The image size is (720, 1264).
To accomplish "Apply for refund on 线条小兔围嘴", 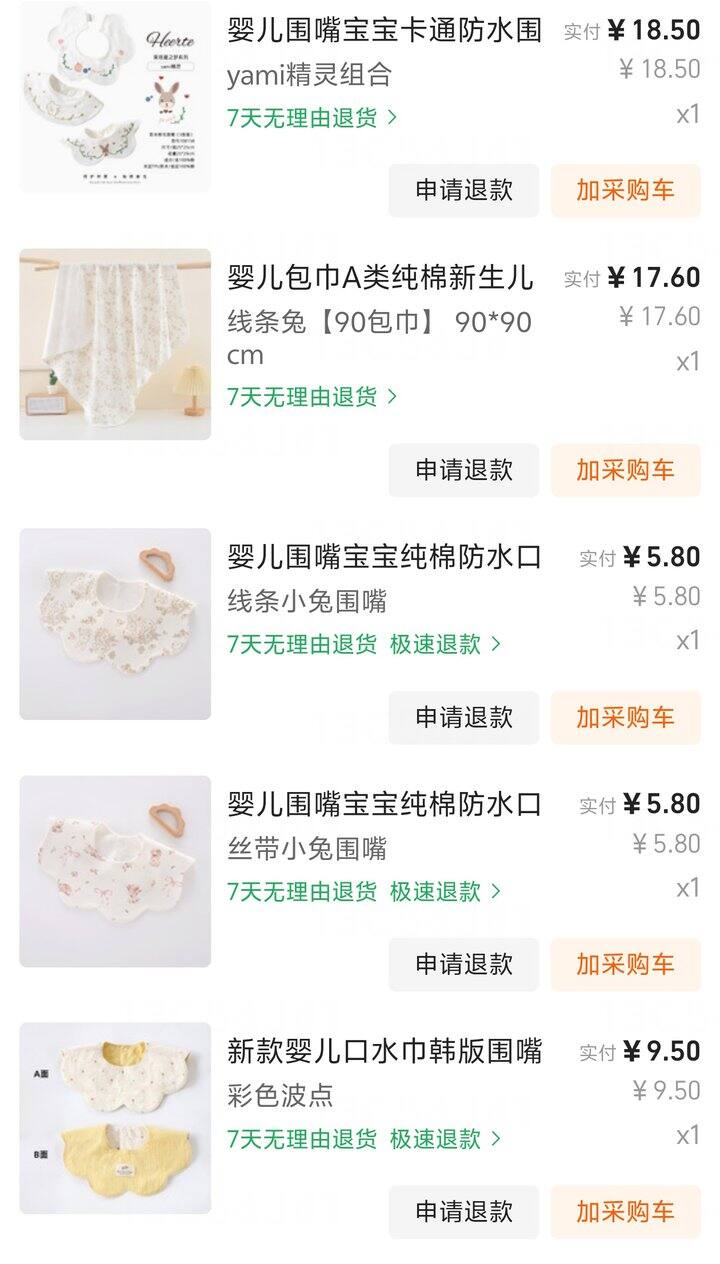I will 463,717.
